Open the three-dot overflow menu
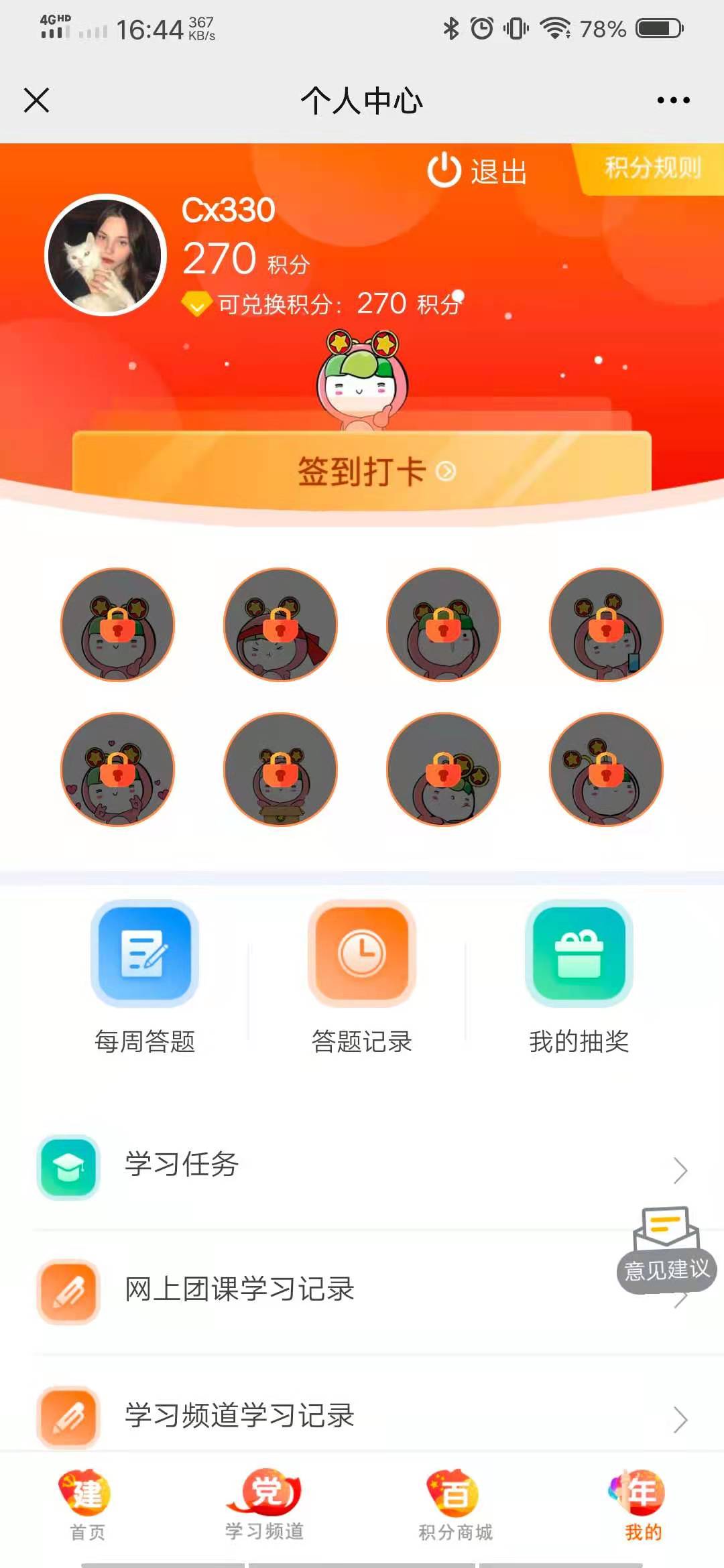 673,101
